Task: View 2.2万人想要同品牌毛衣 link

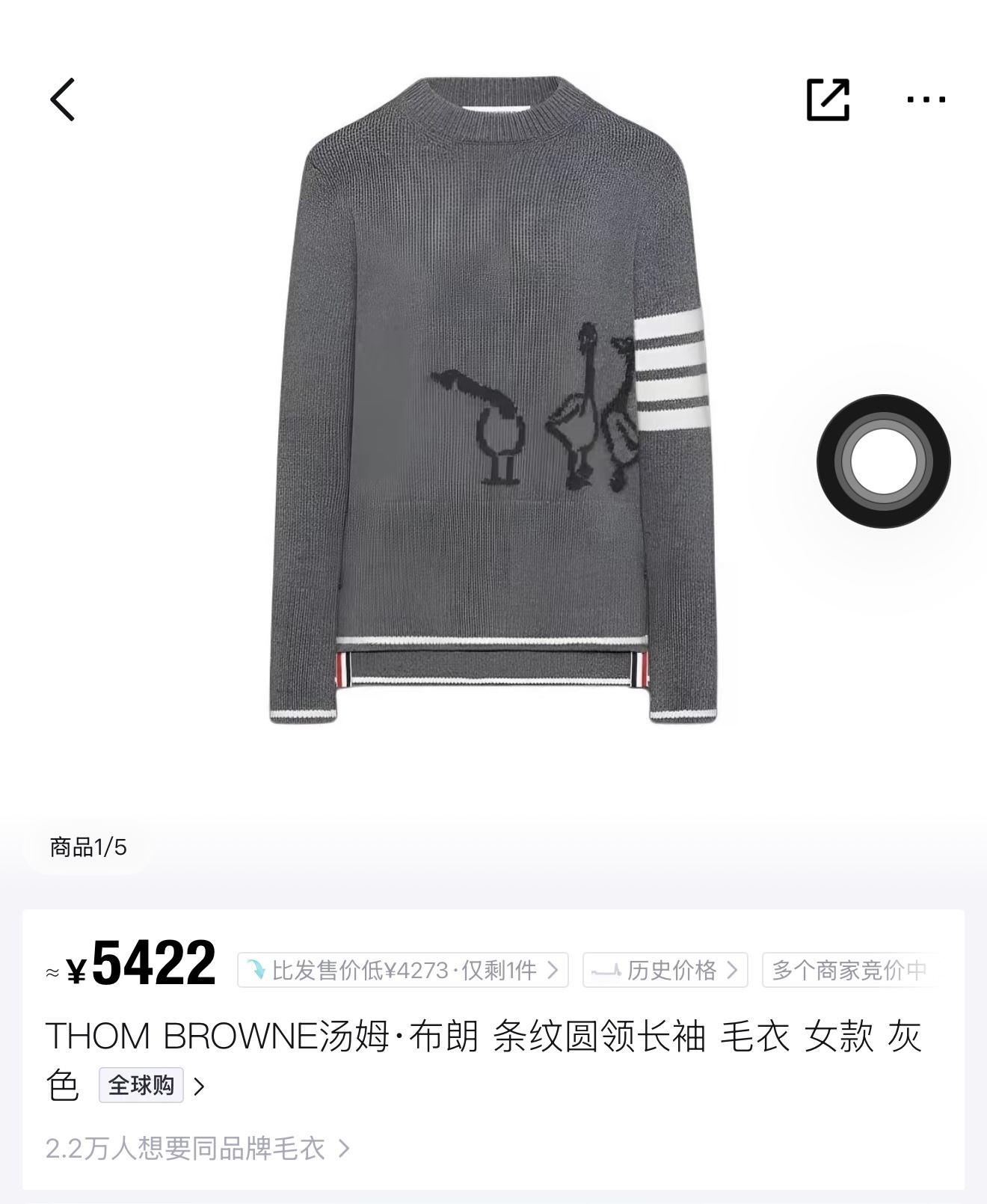Action: [197, 1148]
